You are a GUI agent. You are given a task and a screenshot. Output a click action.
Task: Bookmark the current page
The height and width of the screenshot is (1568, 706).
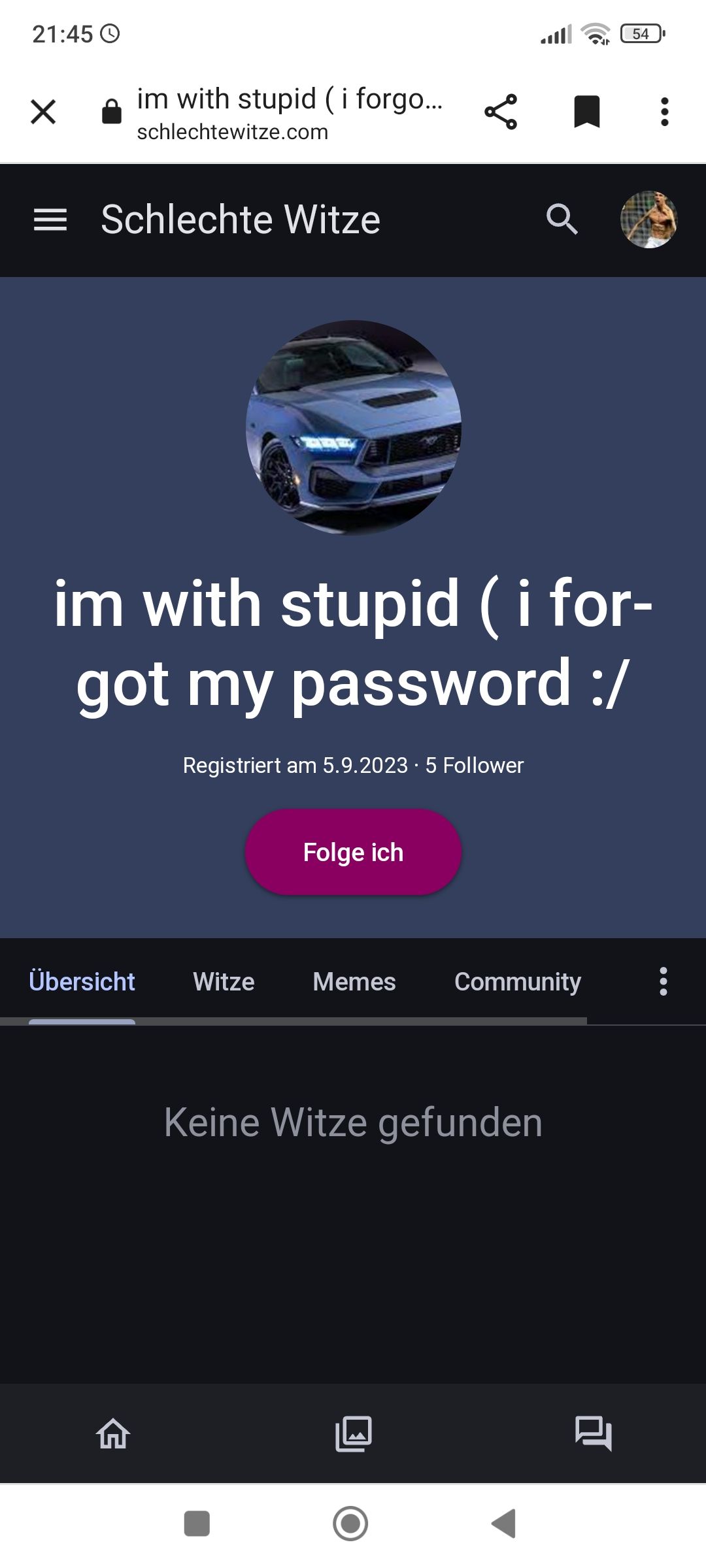[586, 112]
